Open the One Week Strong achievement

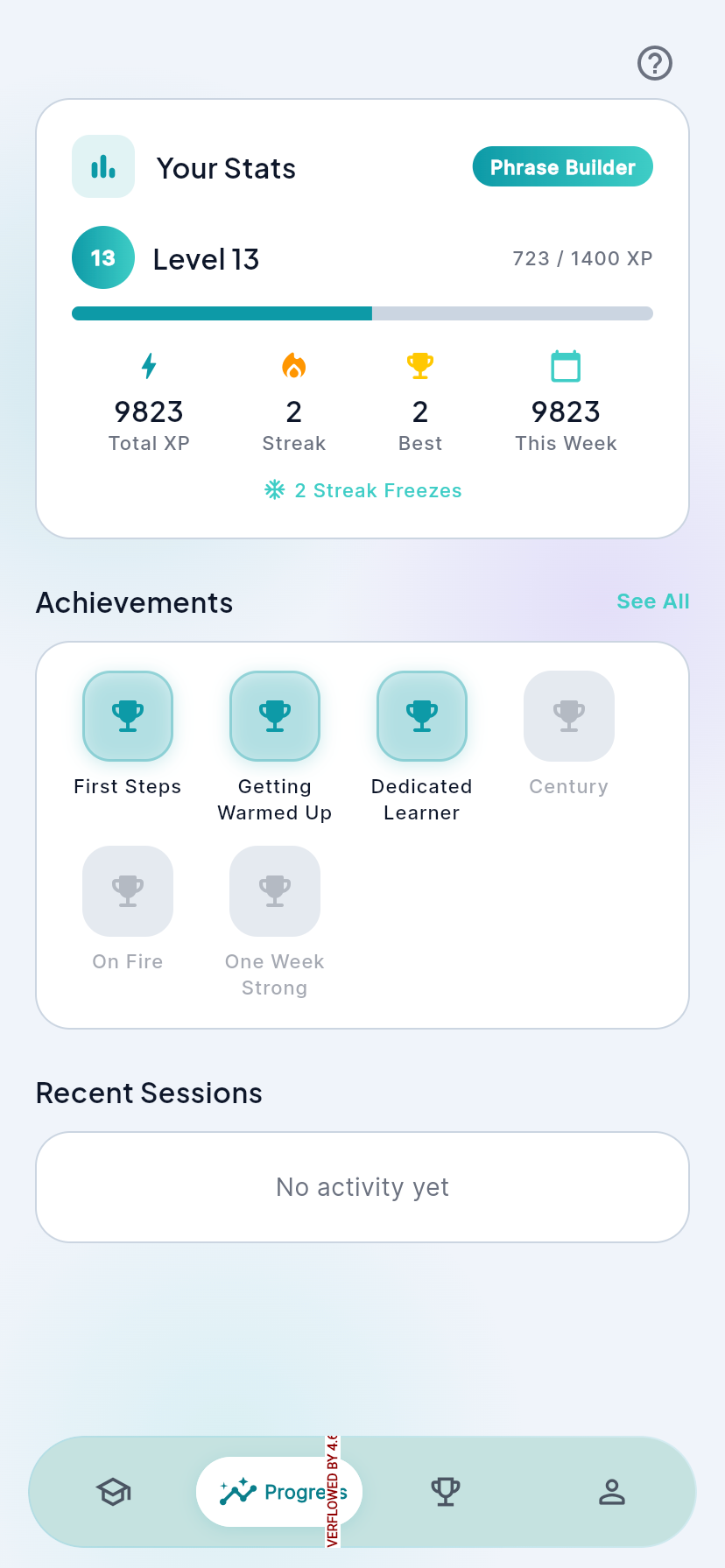point(275,891)
